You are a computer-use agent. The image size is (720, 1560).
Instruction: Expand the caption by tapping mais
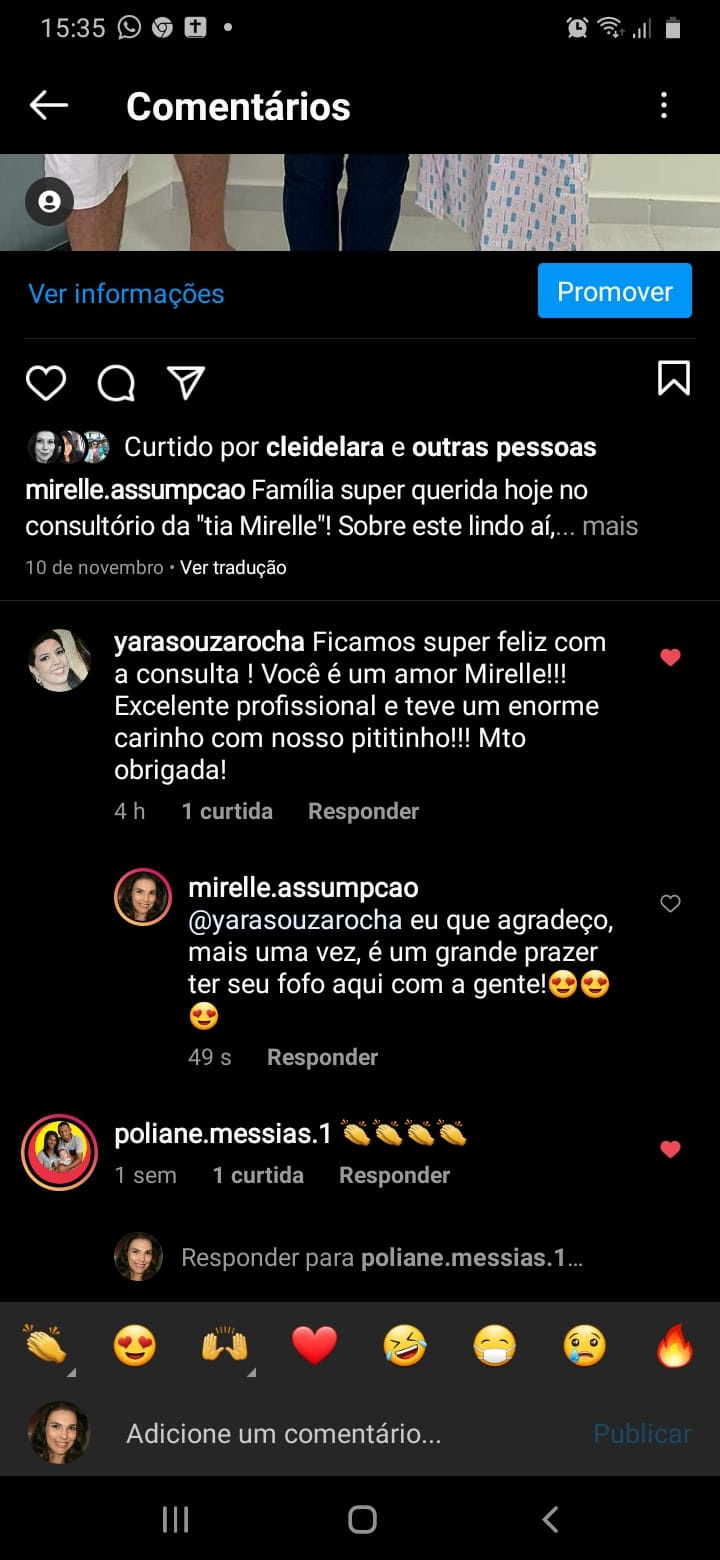pos(610,526)
